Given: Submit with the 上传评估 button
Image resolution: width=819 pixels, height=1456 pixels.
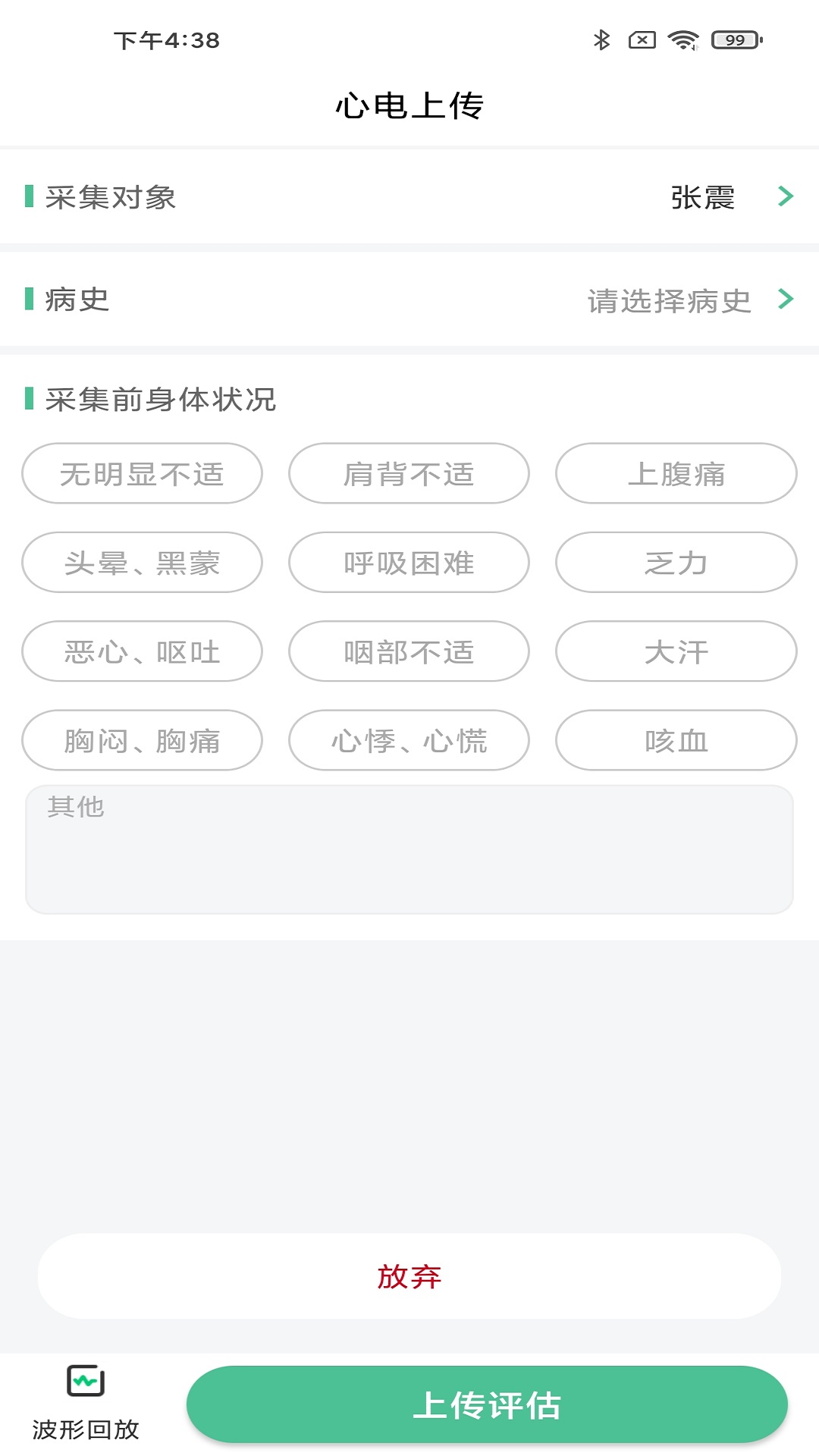Looking at the screenshot, I should pyautogui.click(x=487, y=1404).
